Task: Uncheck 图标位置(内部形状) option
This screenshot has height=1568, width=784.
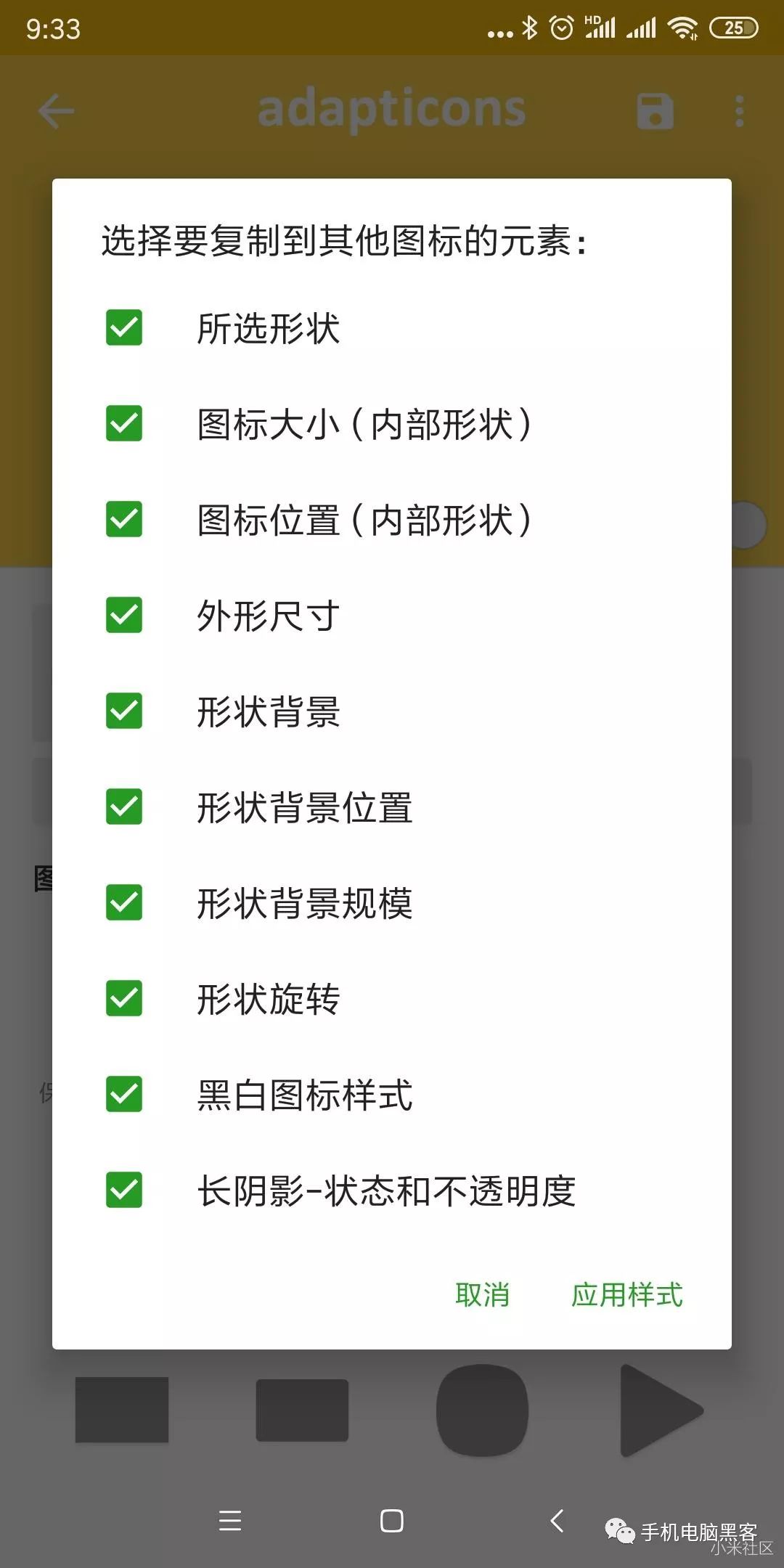Action: click(124, 519)
